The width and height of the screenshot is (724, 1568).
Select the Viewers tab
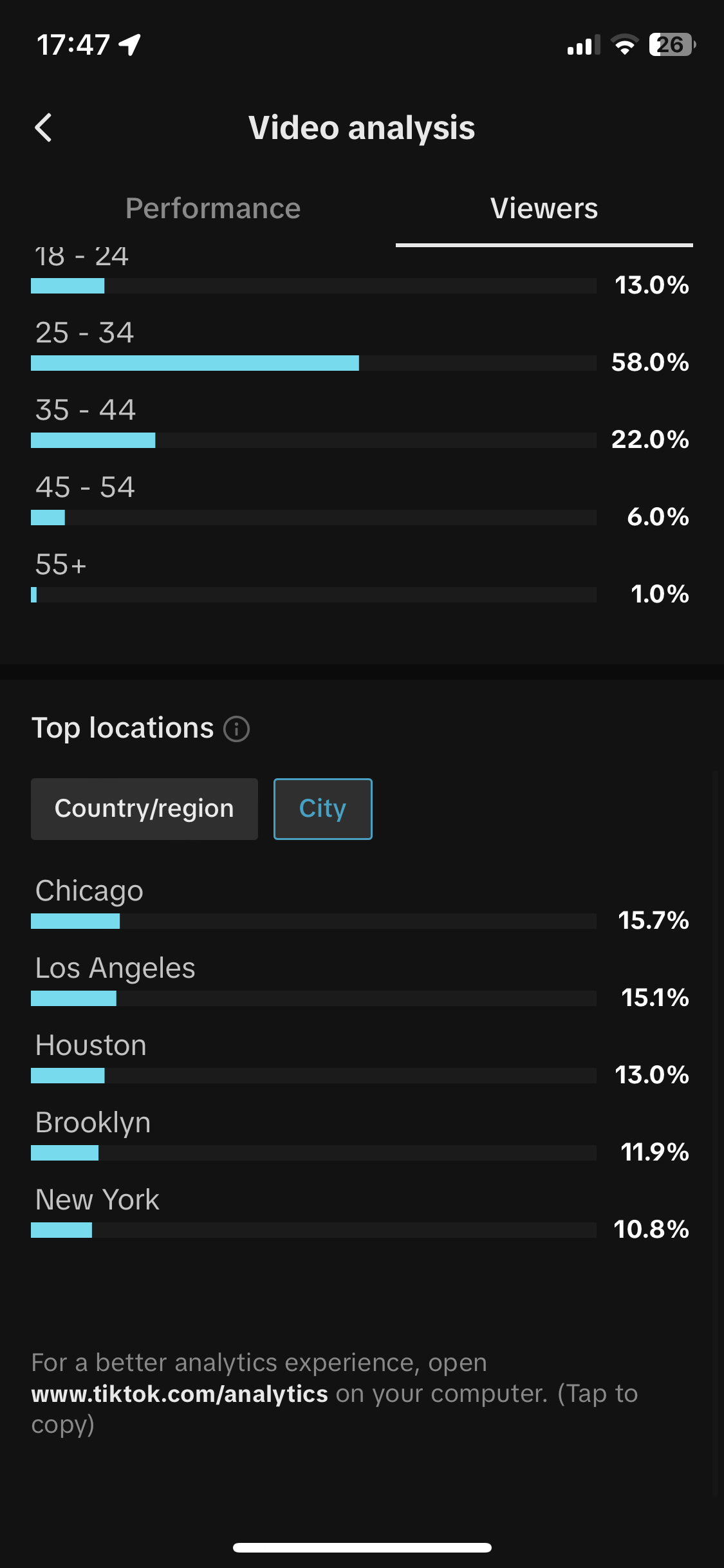point(544,208)
